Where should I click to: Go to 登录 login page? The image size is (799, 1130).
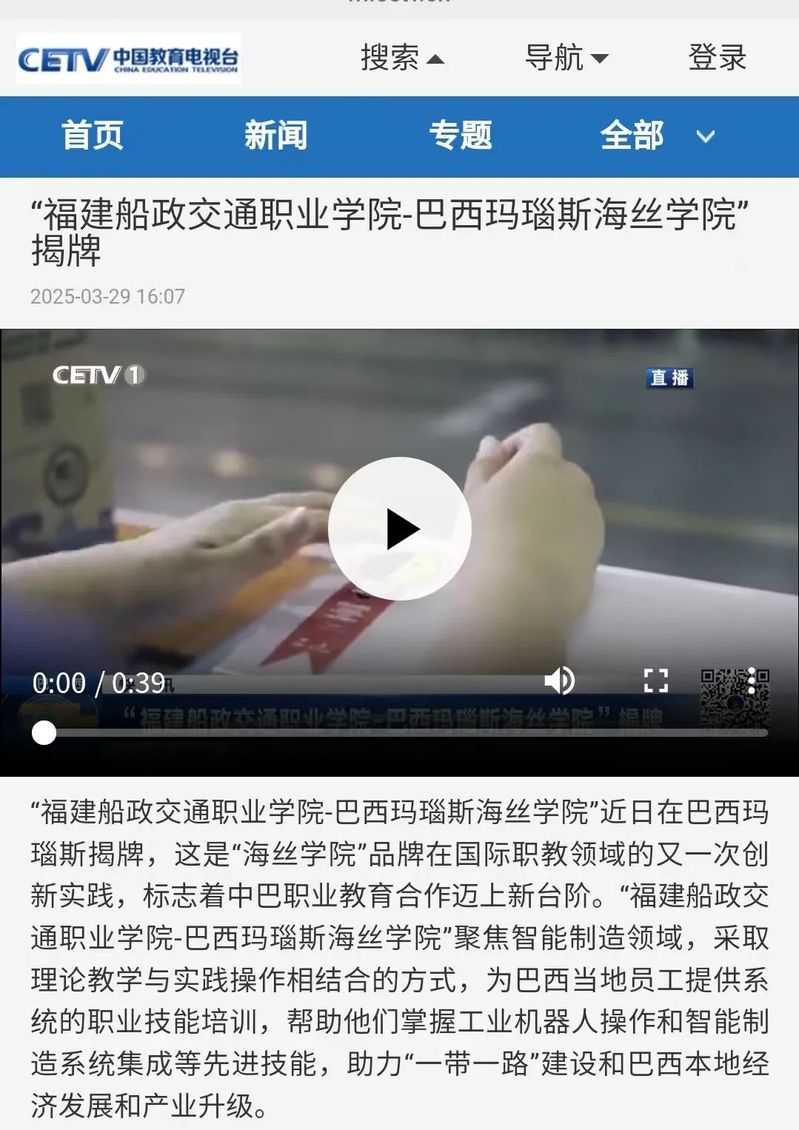(x=717, y=58)
